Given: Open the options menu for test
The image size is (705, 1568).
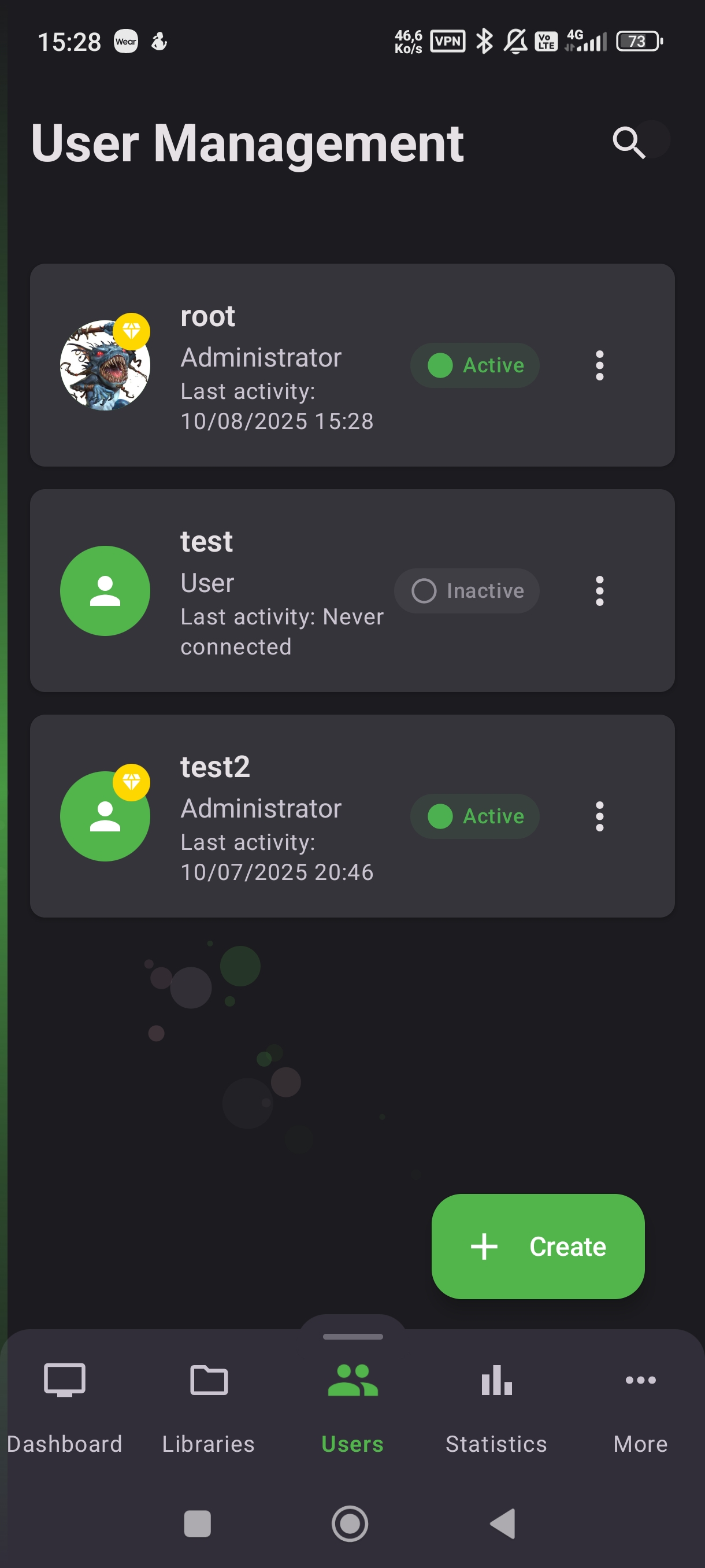Looking at the screenshot, I should click(x=599, y=590).
